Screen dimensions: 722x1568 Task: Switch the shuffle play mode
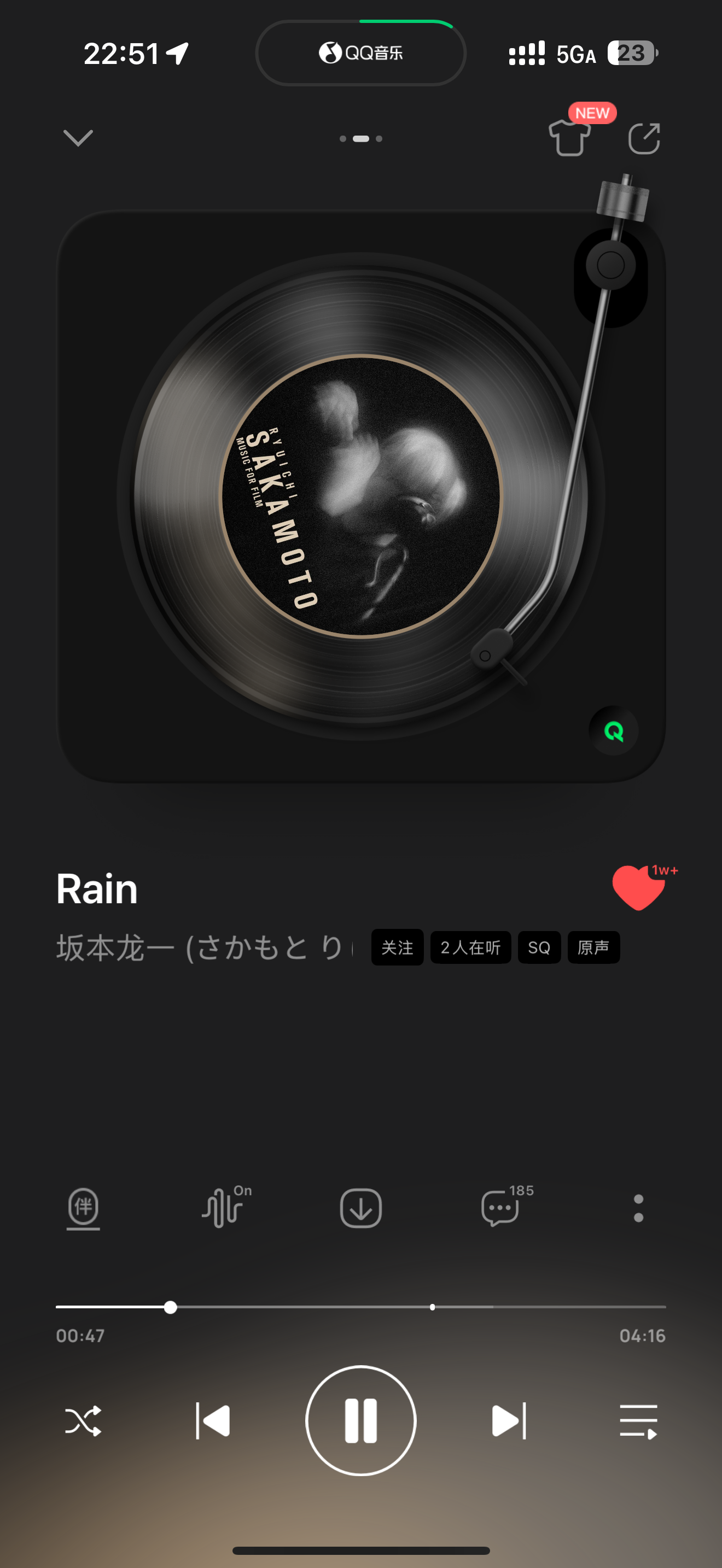(83, 1421)
